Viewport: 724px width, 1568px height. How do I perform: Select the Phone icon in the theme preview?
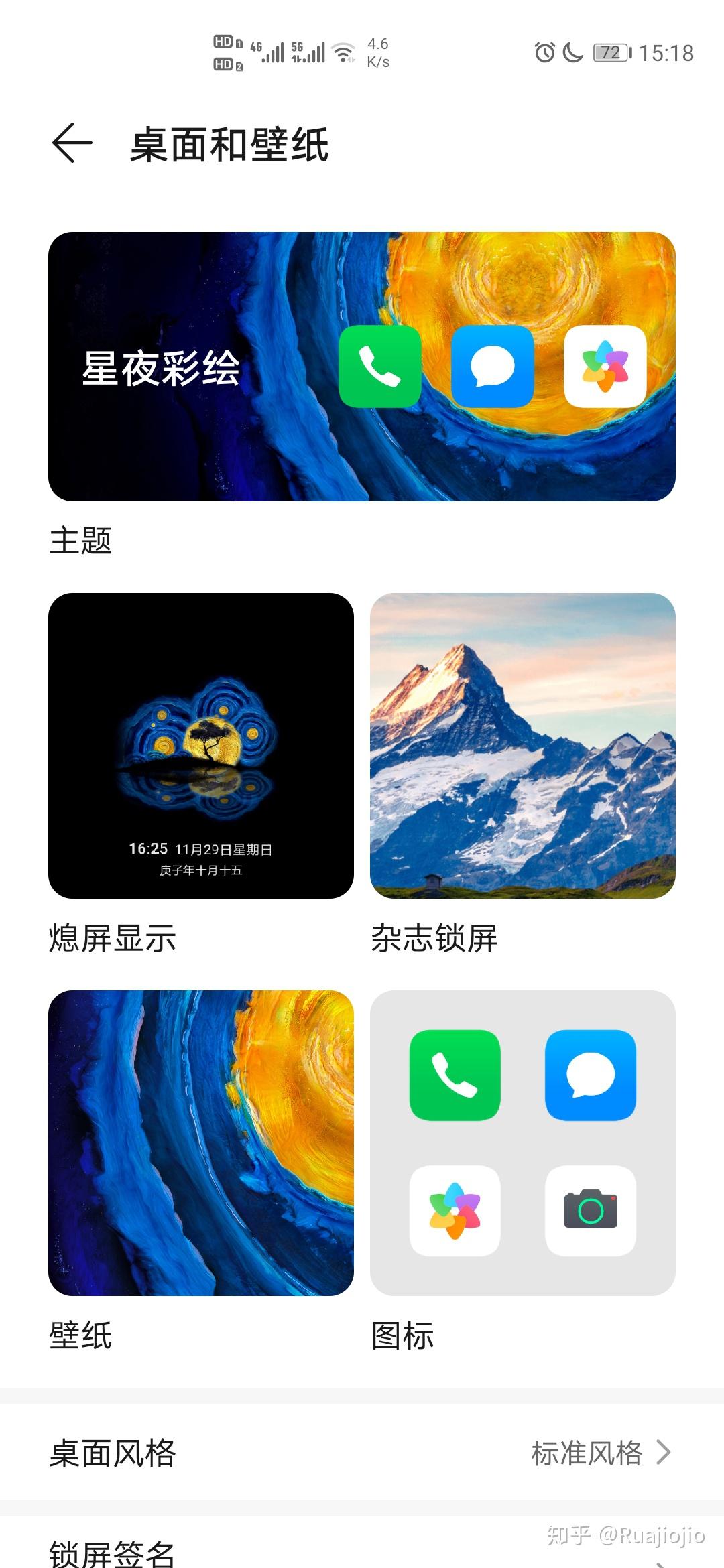[x=380, y=367]
